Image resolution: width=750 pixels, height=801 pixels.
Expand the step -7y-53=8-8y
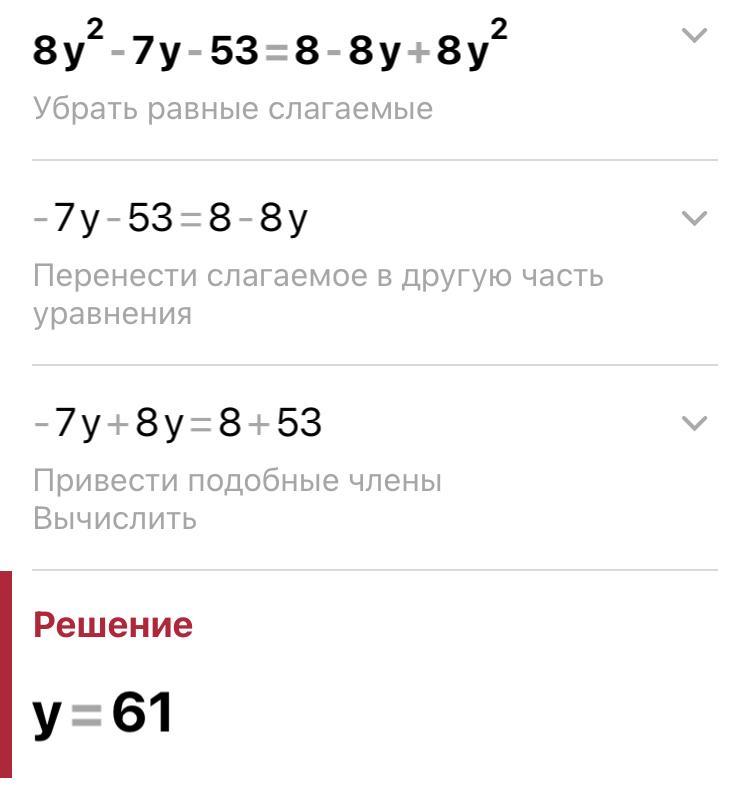(x=693, y=218)
